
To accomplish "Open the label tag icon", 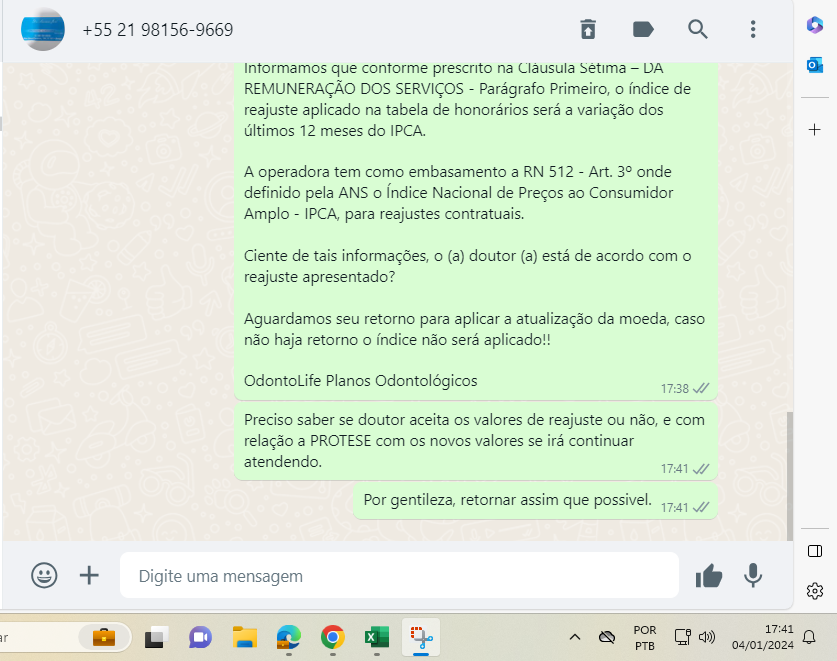I will (643, 30).
